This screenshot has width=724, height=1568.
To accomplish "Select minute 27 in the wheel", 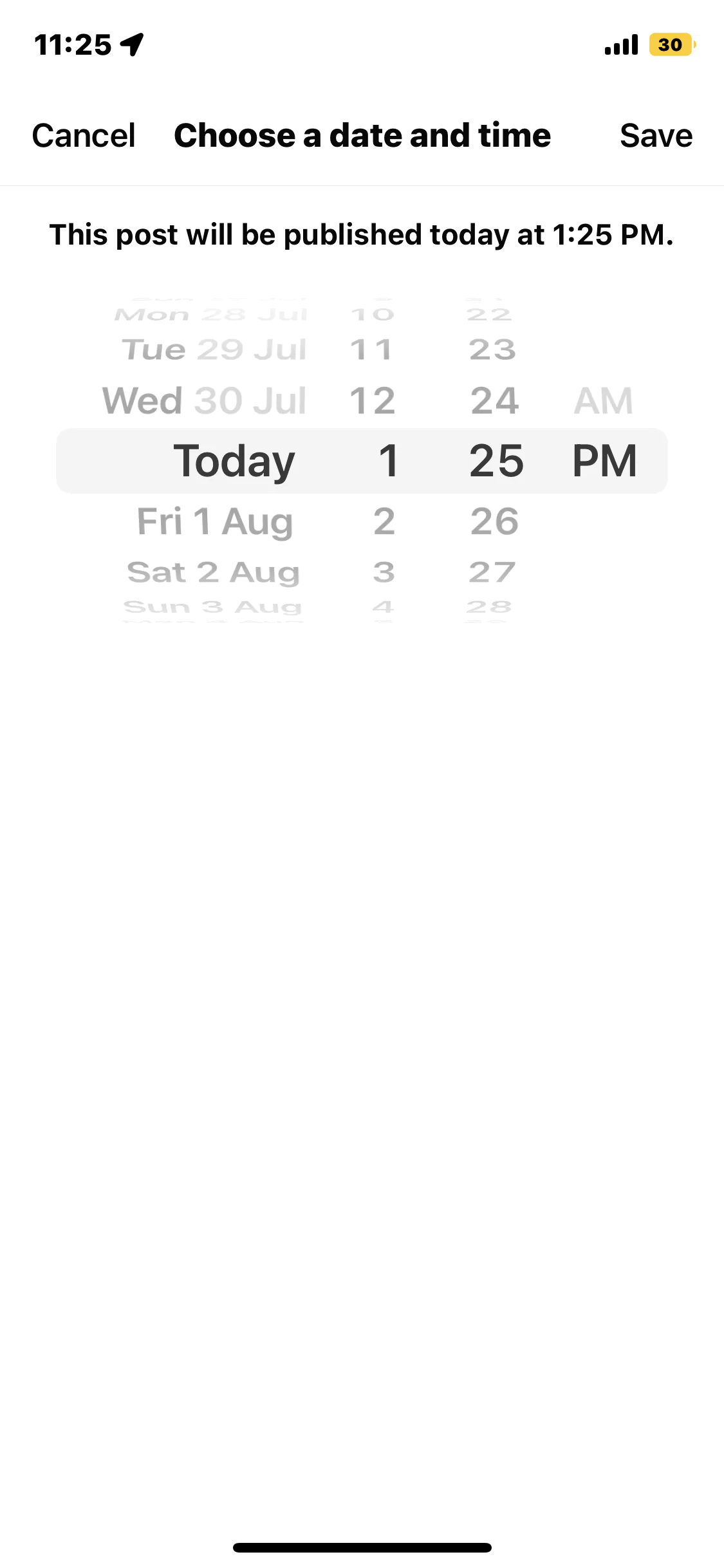I will click(x=492, y=572).
